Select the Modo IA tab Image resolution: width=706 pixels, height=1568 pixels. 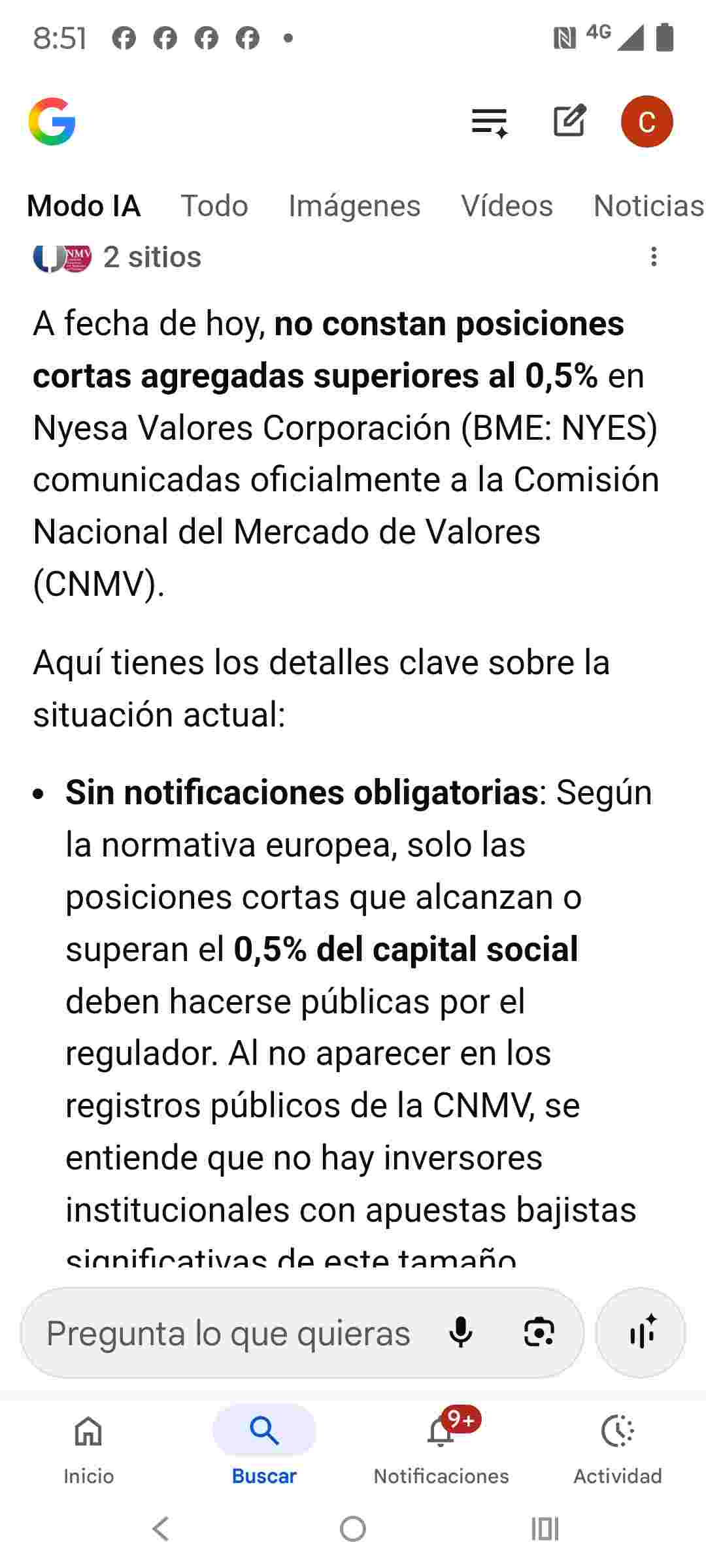pos(84,206)
